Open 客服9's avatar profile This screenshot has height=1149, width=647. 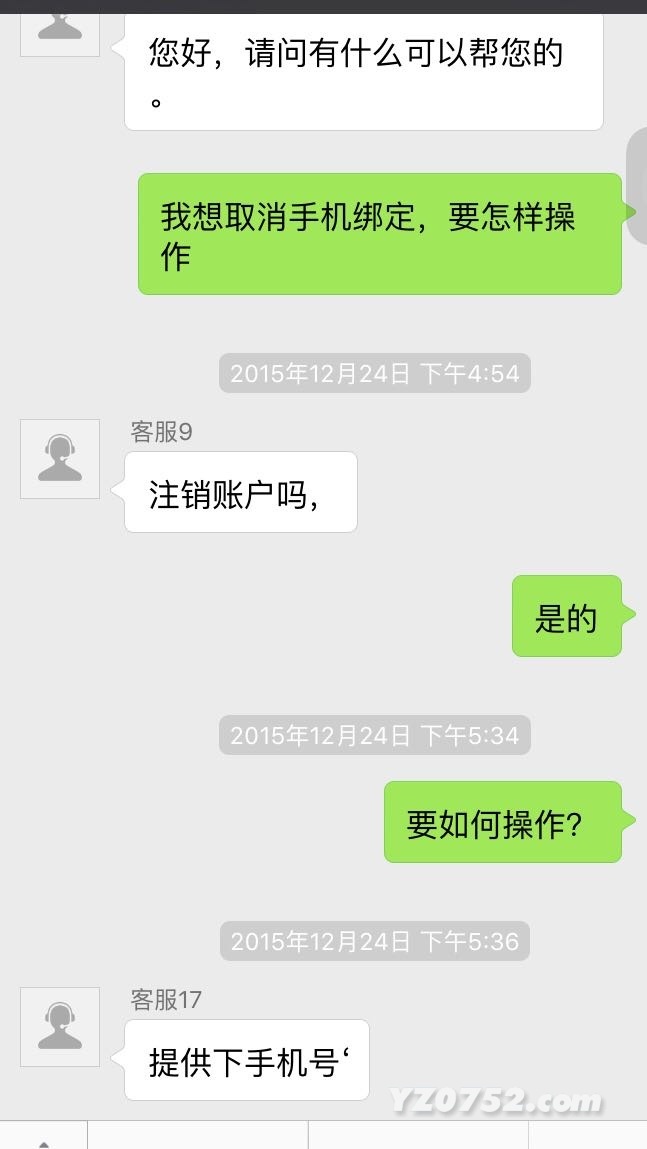coord(60,459)
